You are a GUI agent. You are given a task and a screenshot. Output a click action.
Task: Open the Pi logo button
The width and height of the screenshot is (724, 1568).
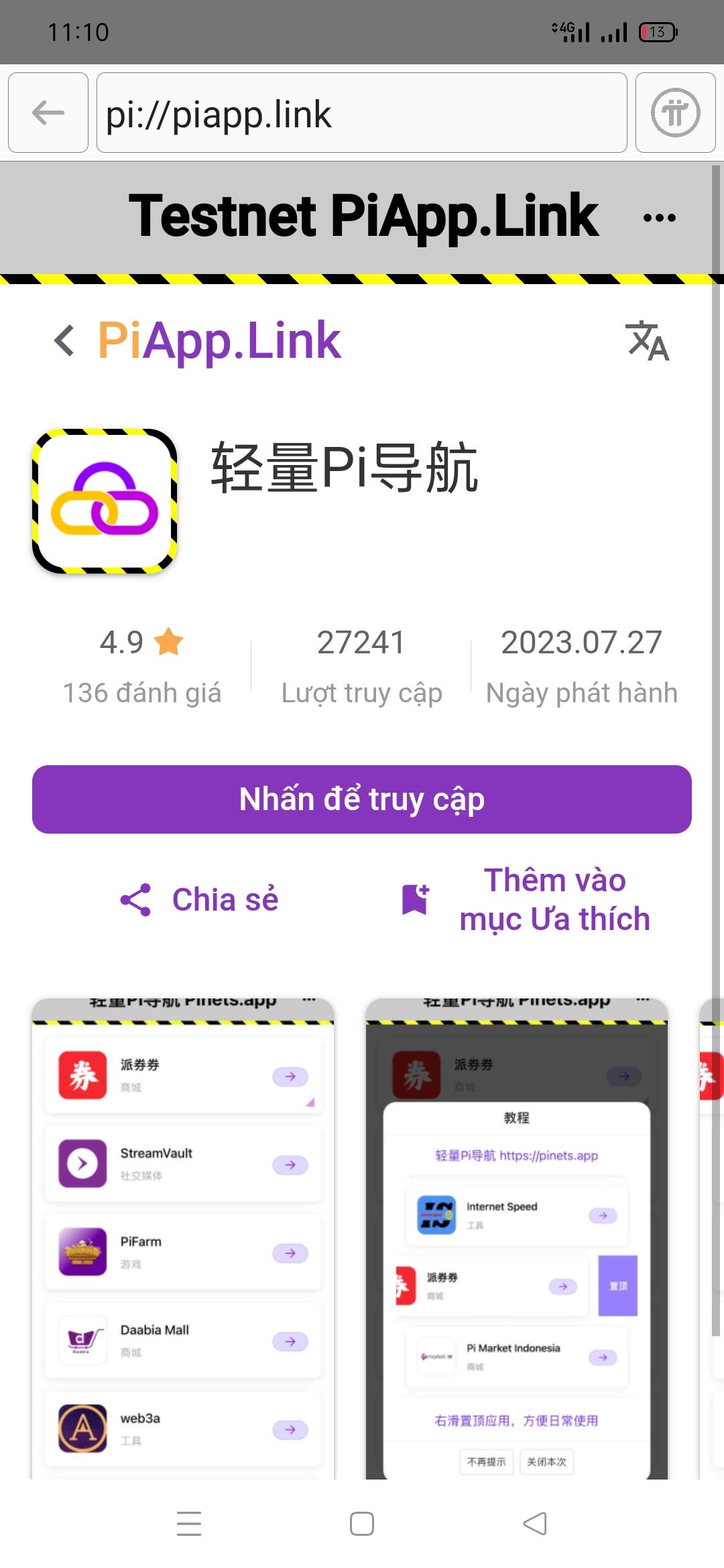click(675, 113)
